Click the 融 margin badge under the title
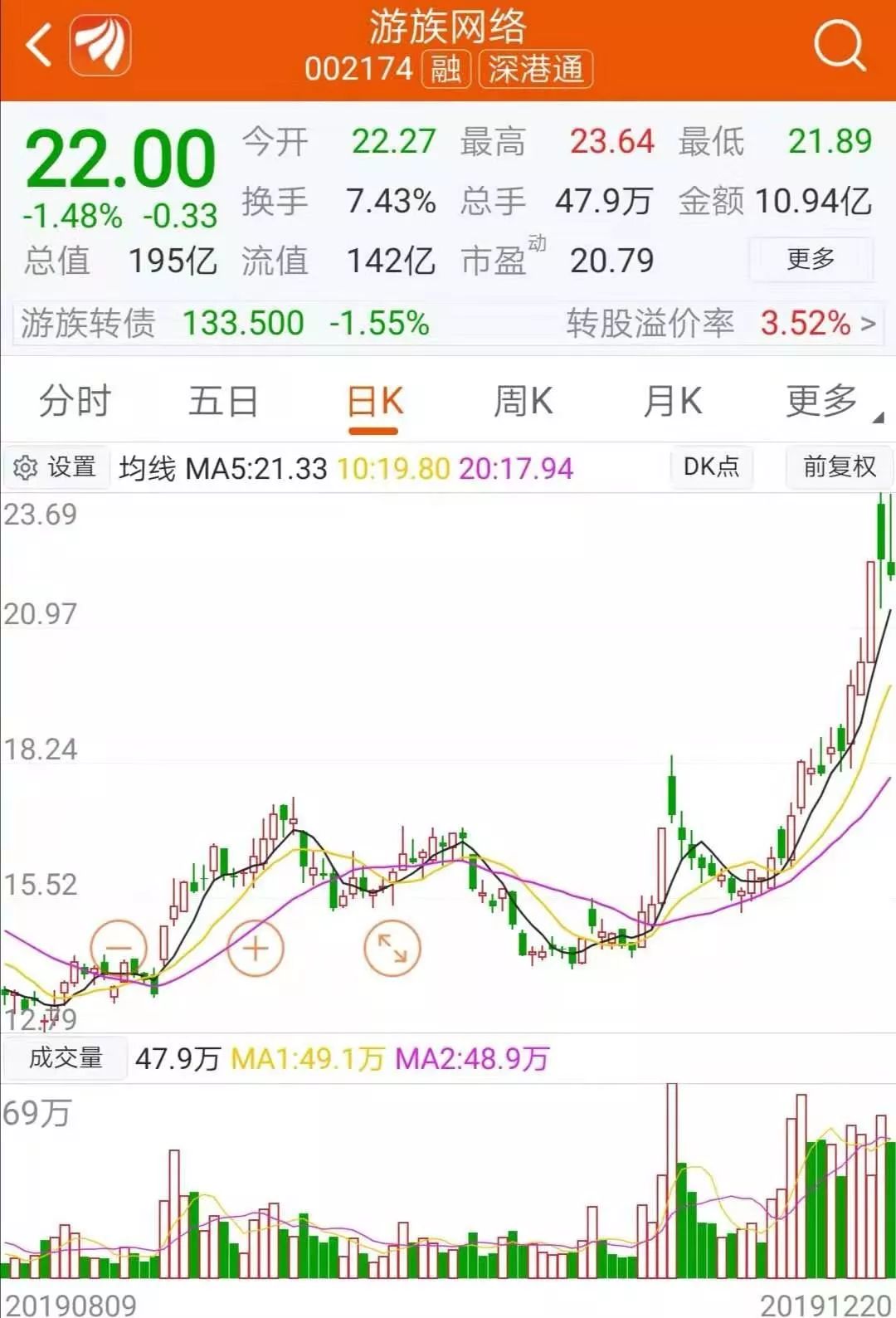 pyautogui.click(x=446, y=71)
